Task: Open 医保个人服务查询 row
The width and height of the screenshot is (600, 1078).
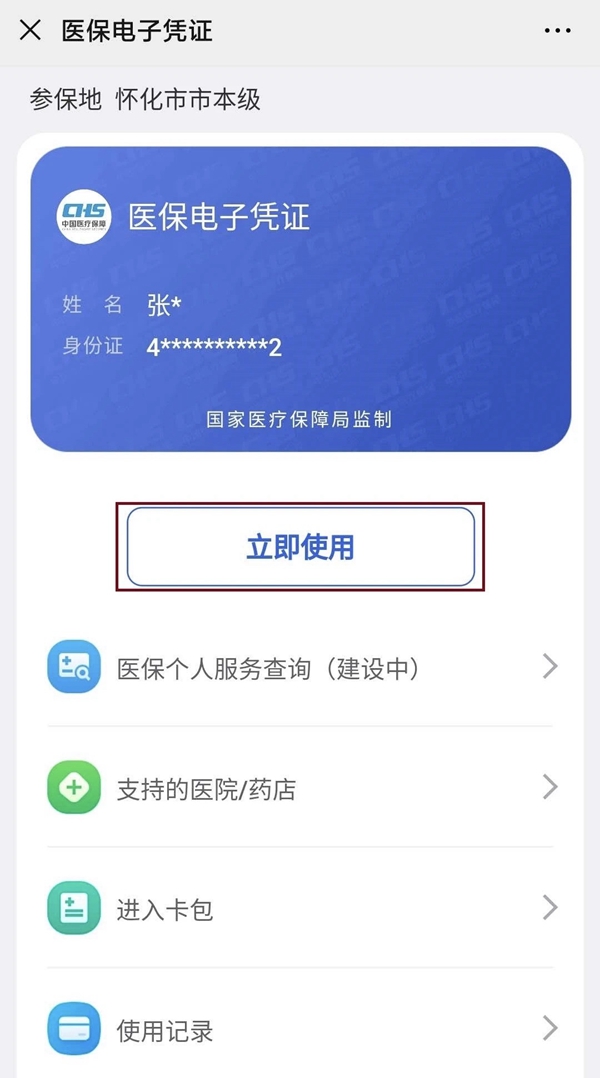Action: (x=300, y=667)
